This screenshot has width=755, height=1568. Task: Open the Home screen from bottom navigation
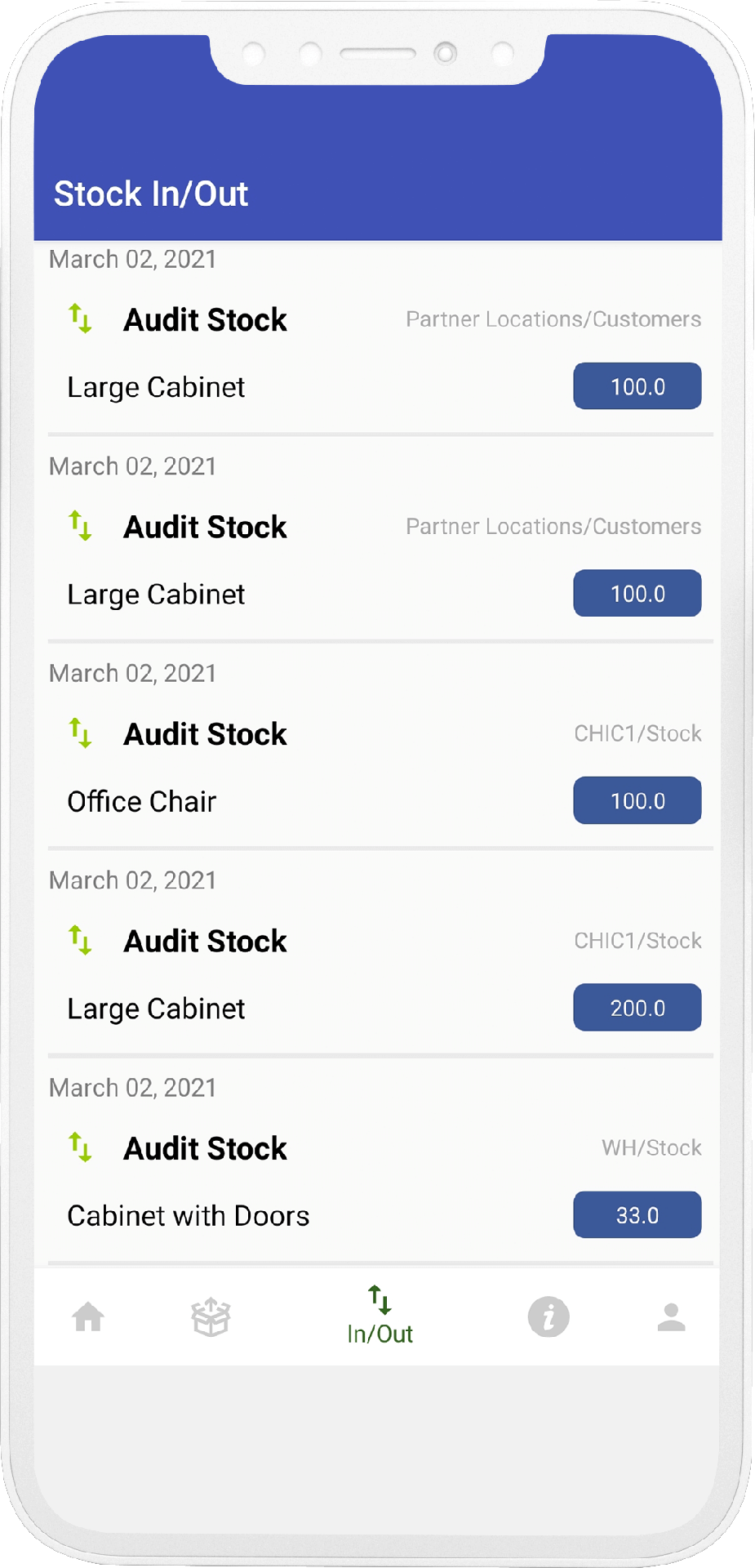coord(88,1315)
